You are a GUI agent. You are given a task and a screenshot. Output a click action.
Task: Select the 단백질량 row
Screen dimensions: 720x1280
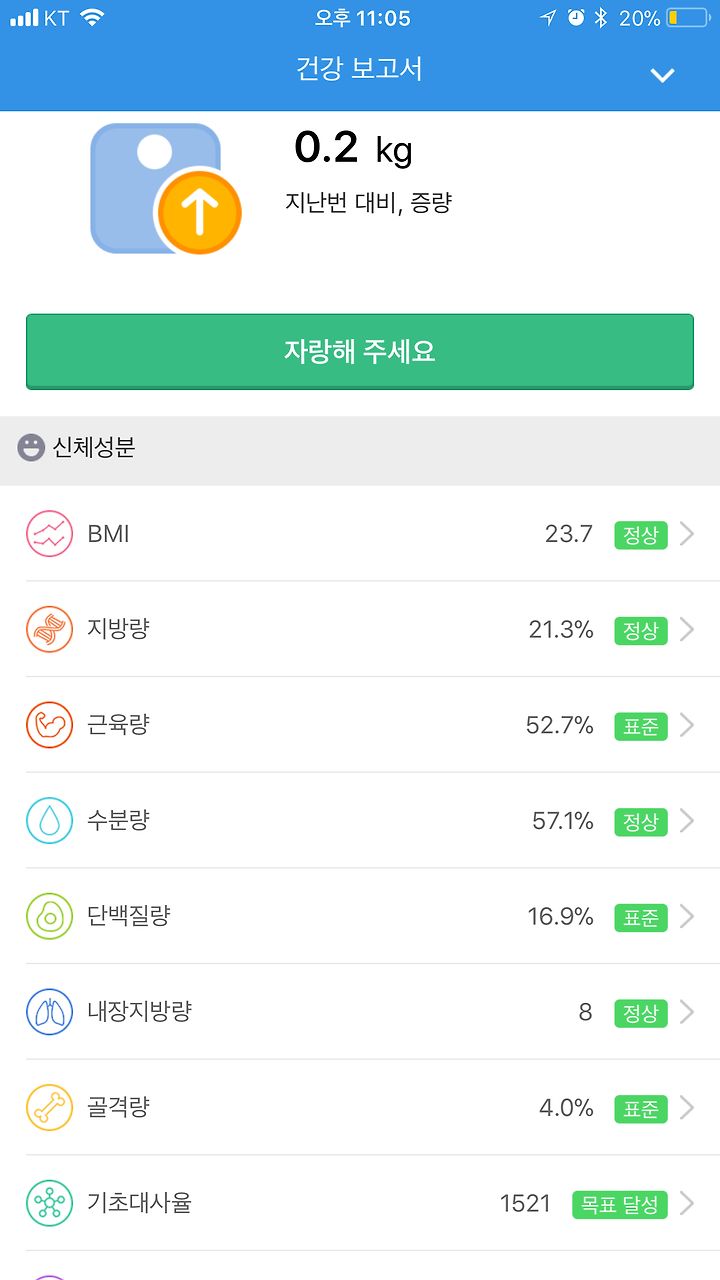point(360,916)
